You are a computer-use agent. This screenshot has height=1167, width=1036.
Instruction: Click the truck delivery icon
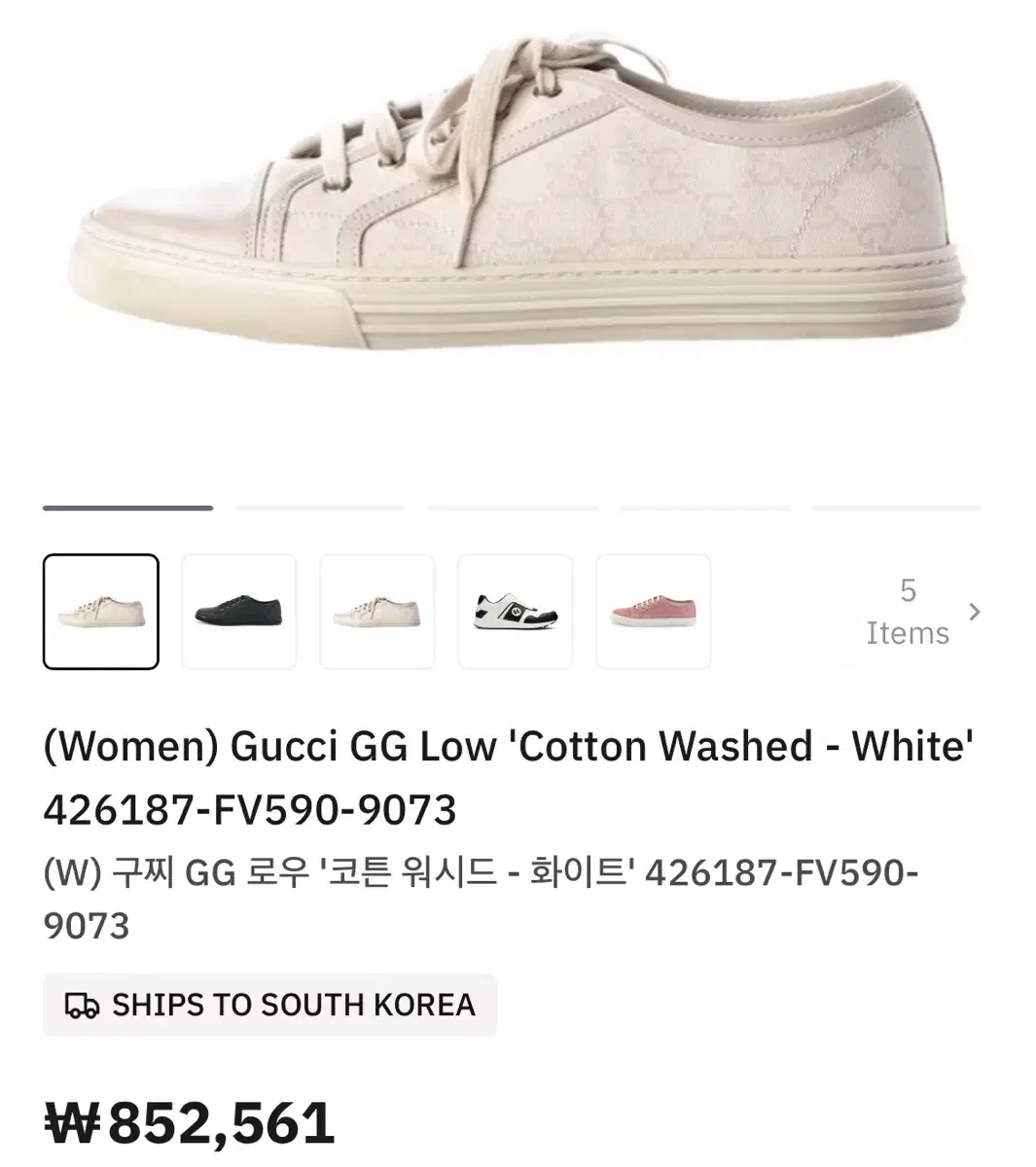(x=82, y=1005)
